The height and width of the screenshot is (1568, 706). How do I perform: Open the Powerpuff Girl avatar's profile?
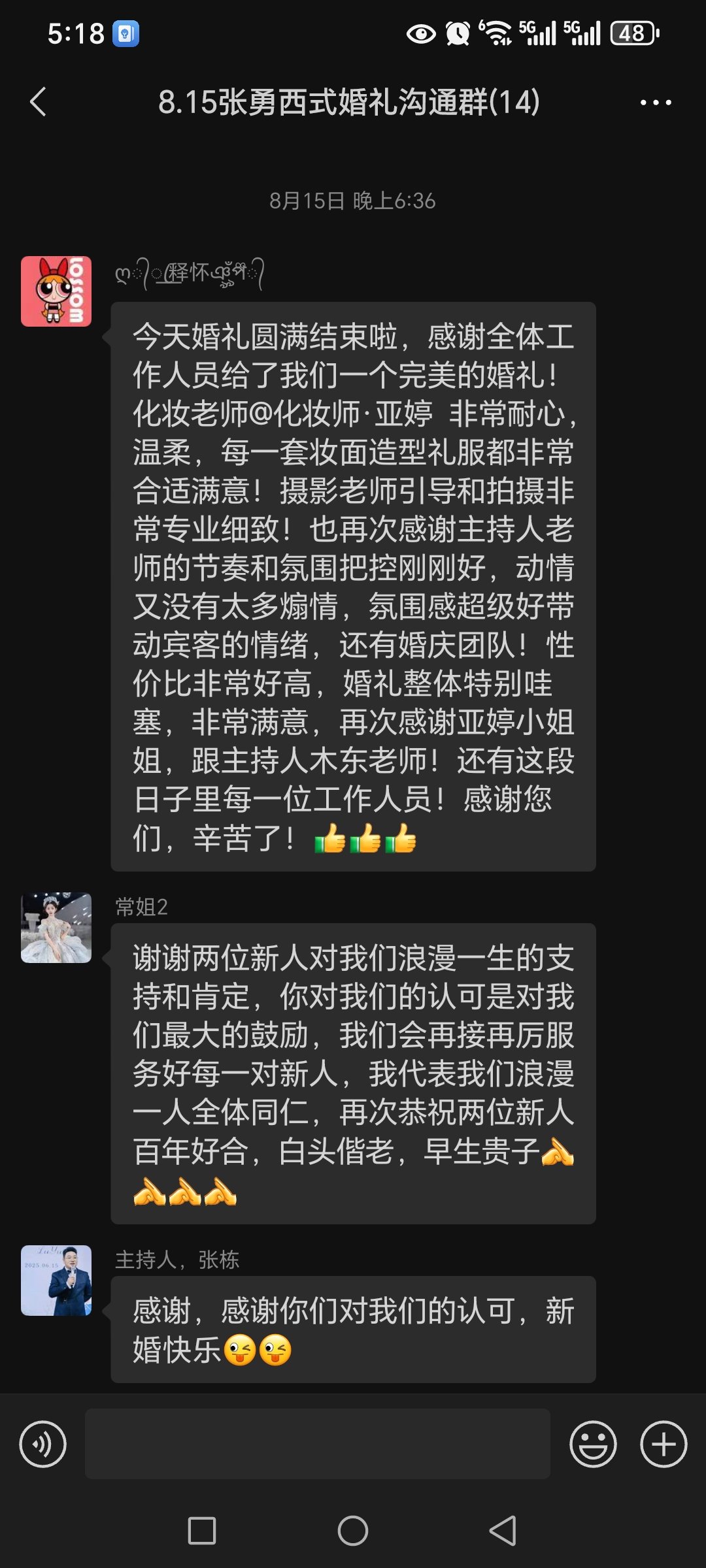(x=56, y=291)
